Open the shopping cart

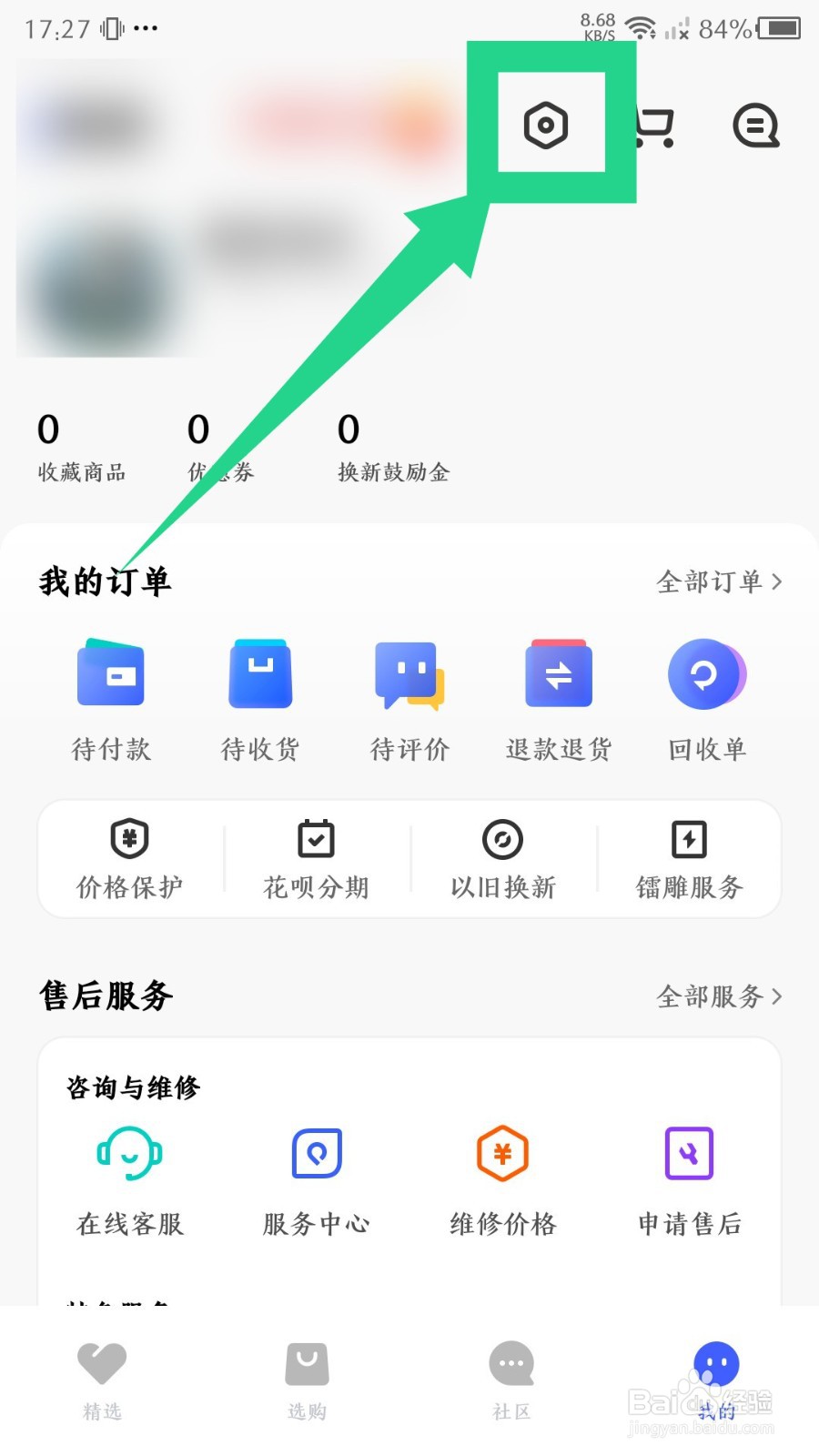655,127
